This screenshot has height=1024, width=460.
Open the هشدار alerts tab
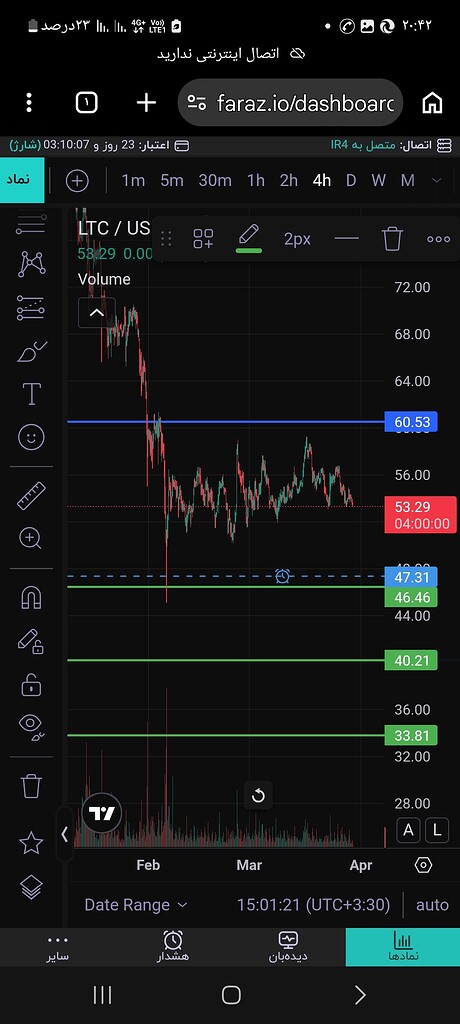pyautogui.click(x=172, y=947)
